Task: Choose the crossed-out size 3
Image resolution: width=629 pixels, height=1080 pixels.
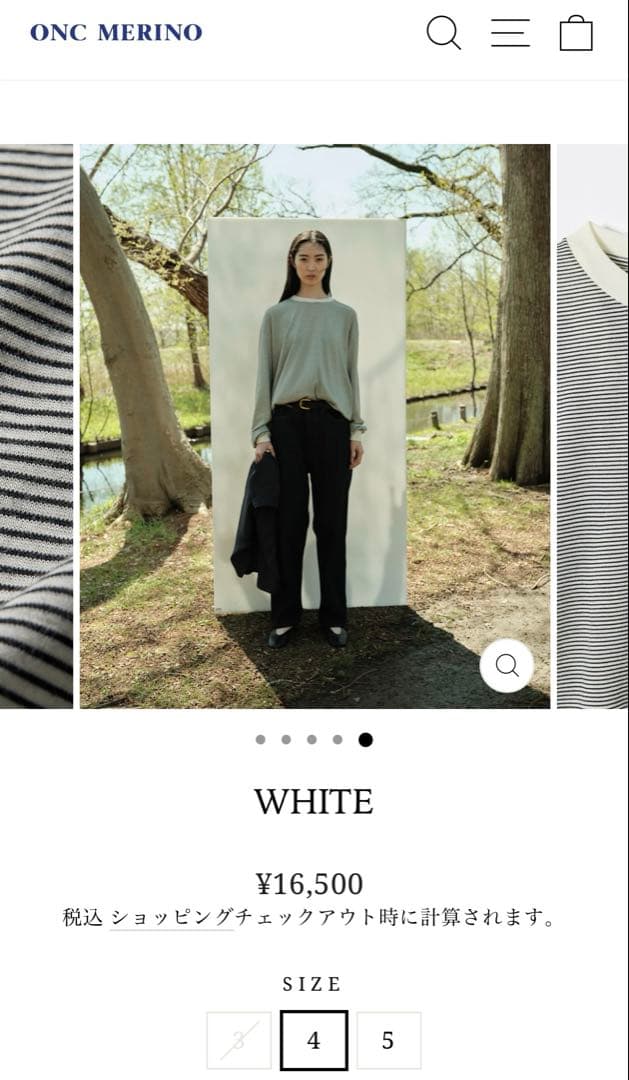Action: (239, 1041)
